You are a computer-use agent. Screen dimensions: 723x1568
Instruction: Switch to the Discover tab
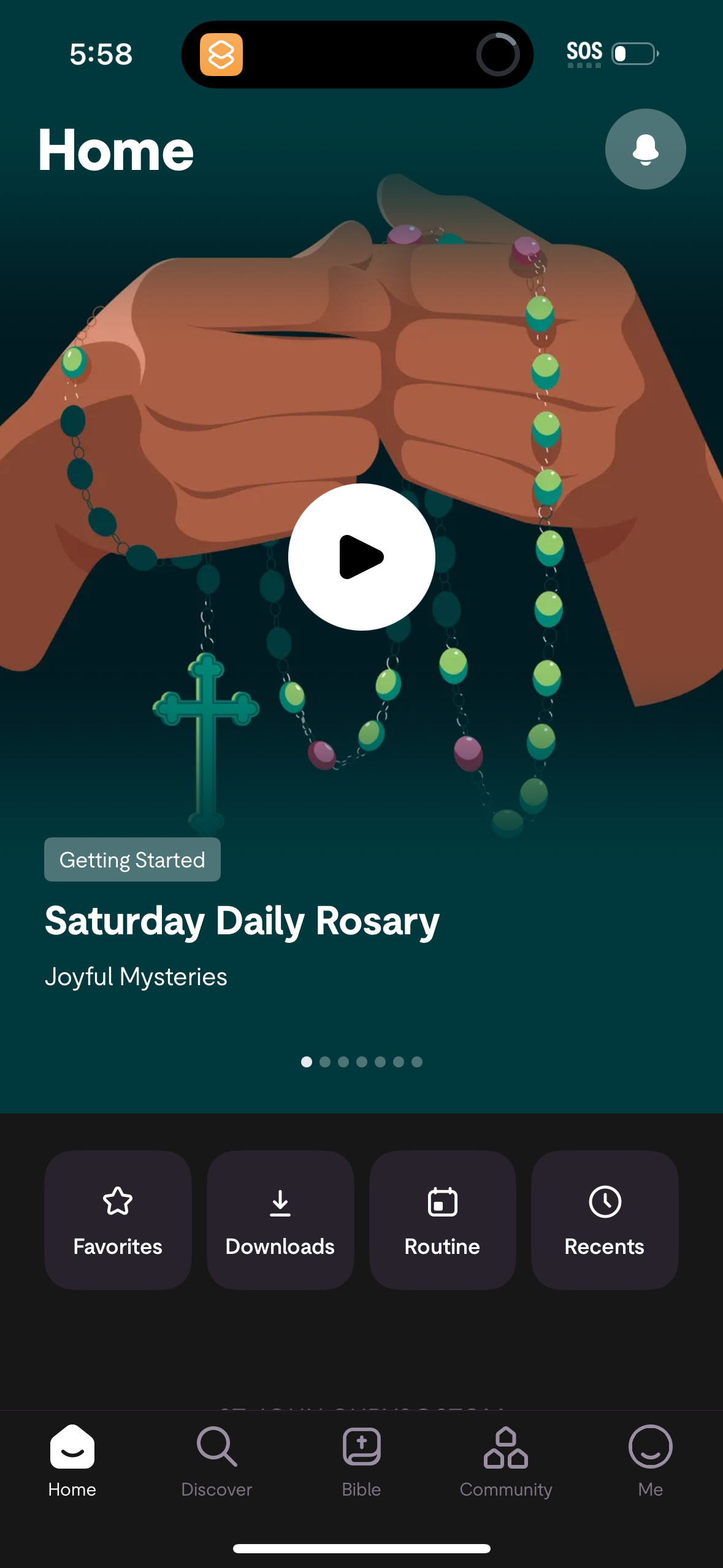[x=216, y=1461]
